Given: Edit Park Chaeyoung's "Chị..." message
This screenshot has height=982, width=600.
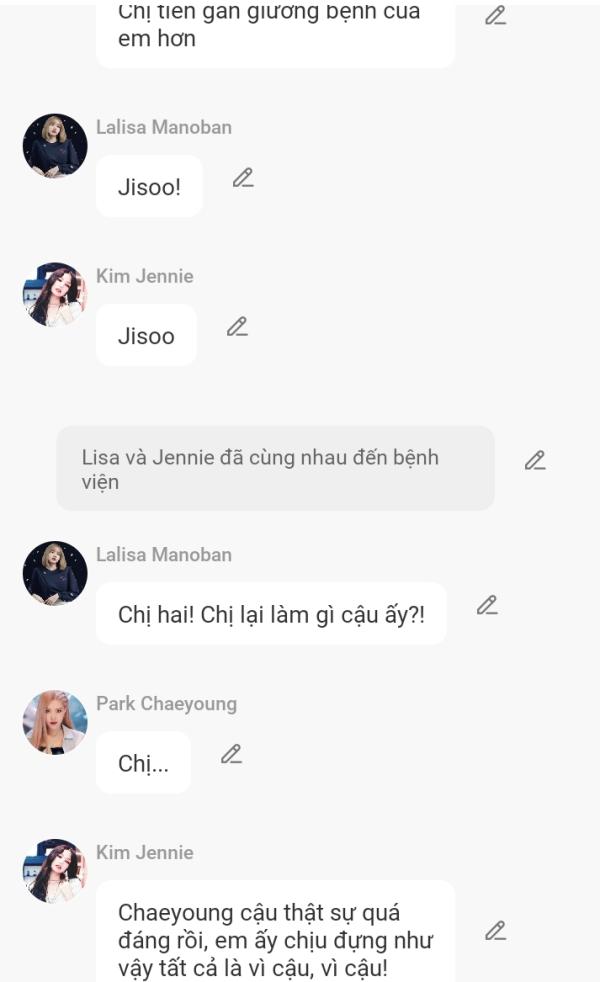Looking at the screenshot, I should tap(231, 754).
